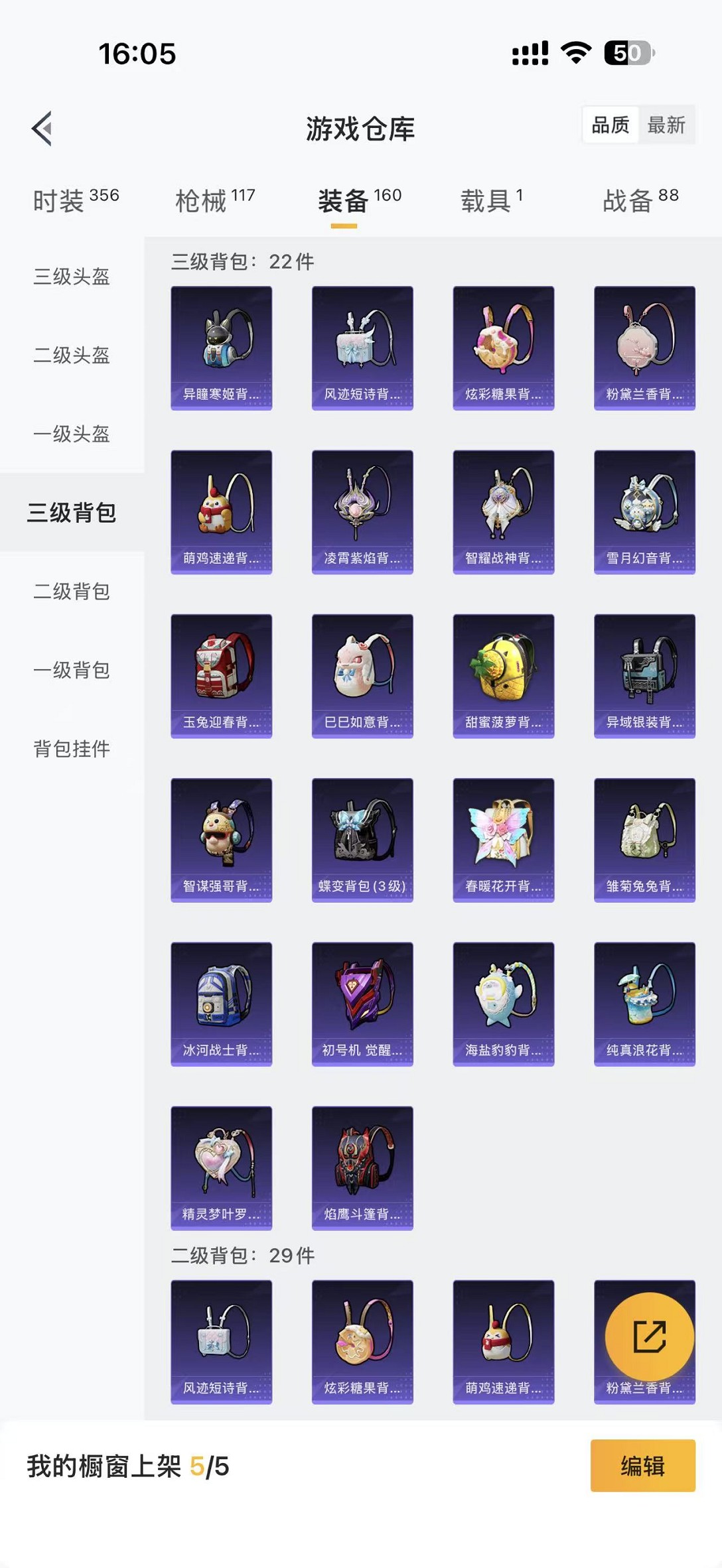Open the 战备 tab

pyautogui.click(x=640, y=200)
